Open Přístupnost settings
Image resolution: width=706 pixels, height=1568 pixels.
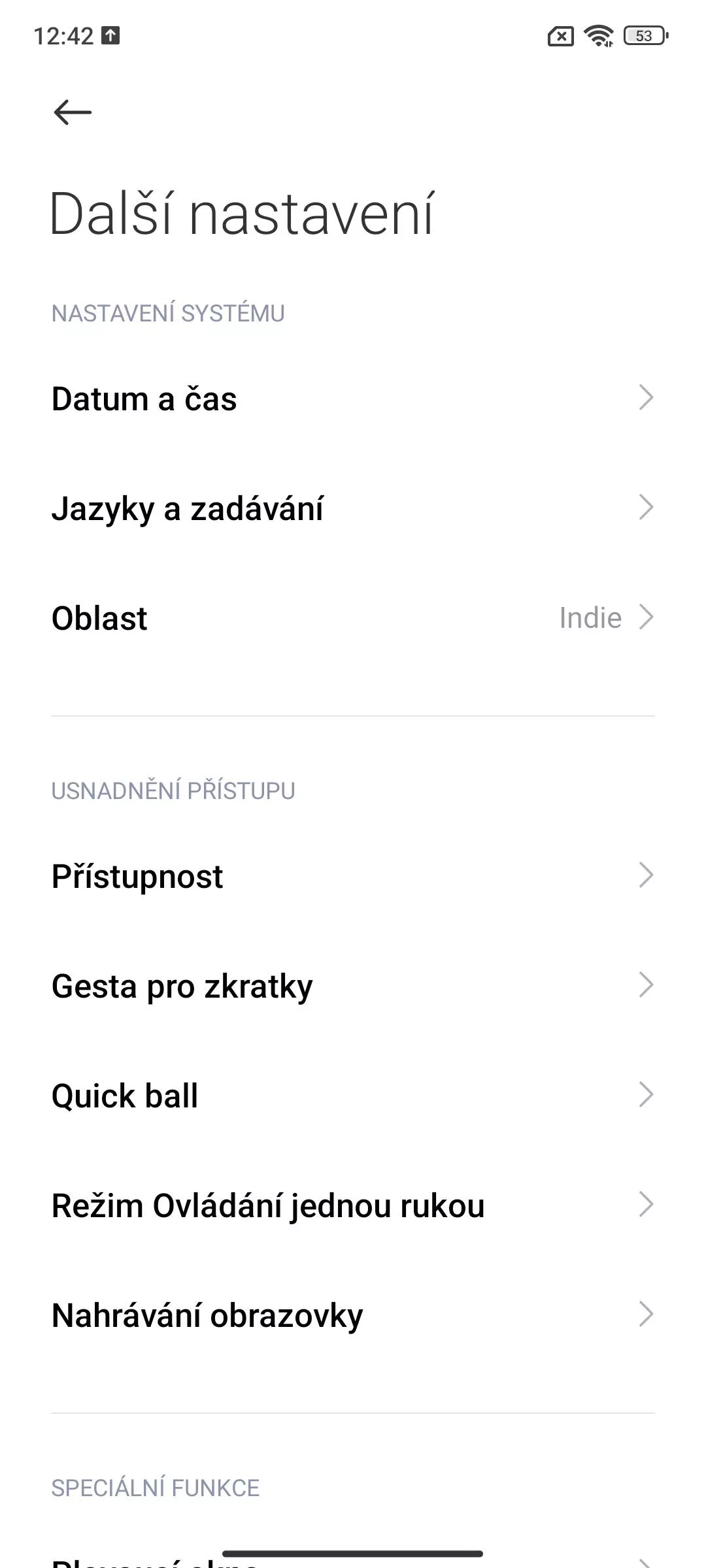[353, 875]
